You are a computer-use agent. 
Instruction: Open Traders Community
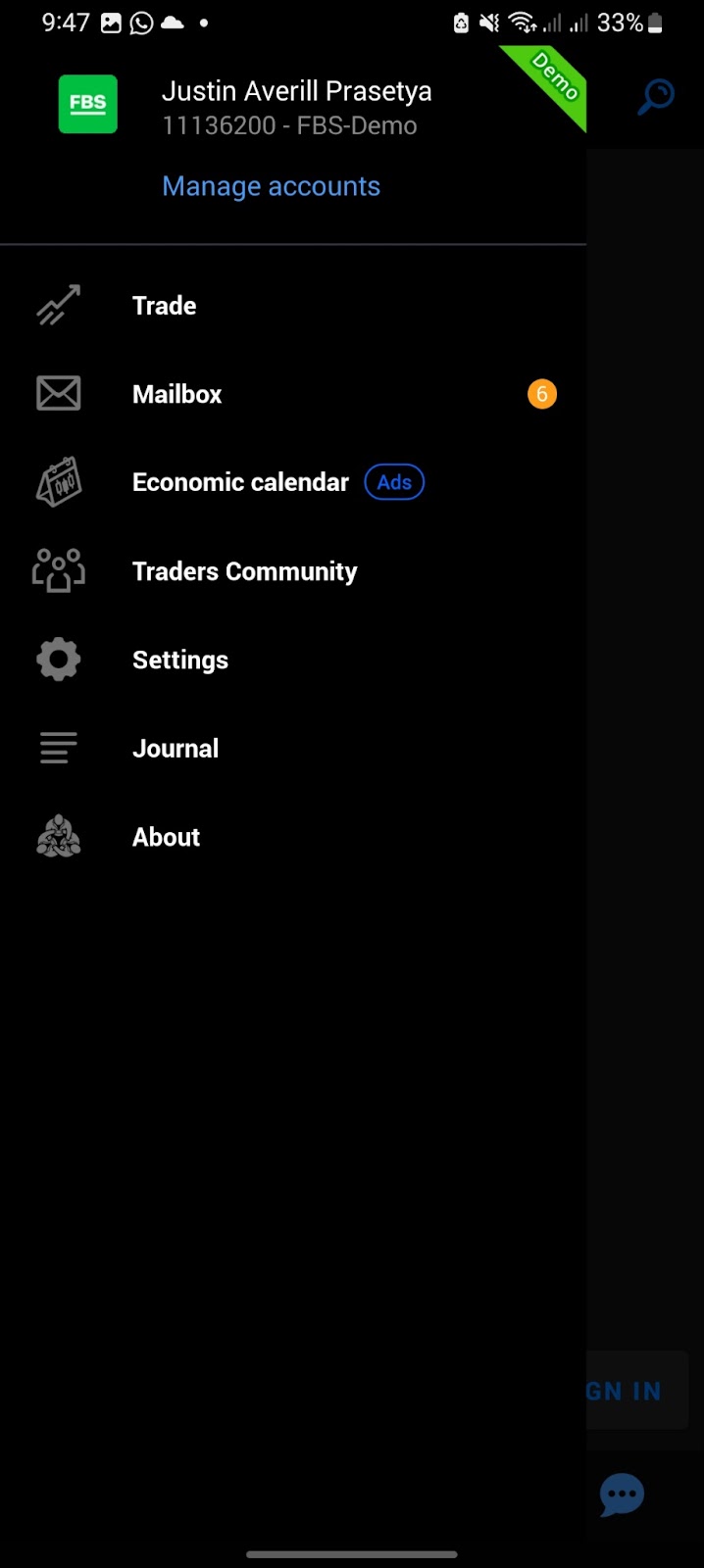point(293,571)
